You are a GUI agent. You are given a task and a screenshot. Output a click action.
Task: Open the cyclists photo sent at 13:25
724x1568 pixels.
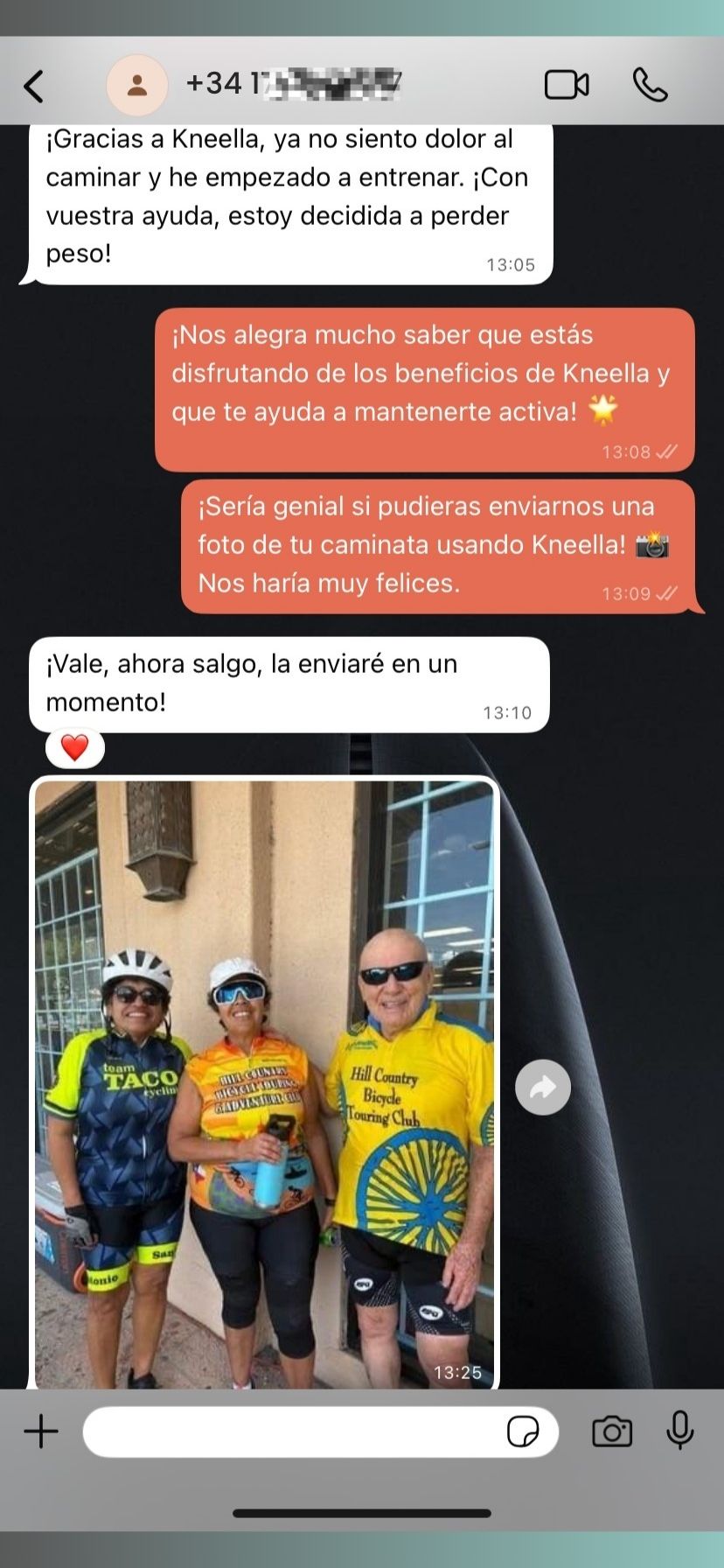pos(264,1083)
